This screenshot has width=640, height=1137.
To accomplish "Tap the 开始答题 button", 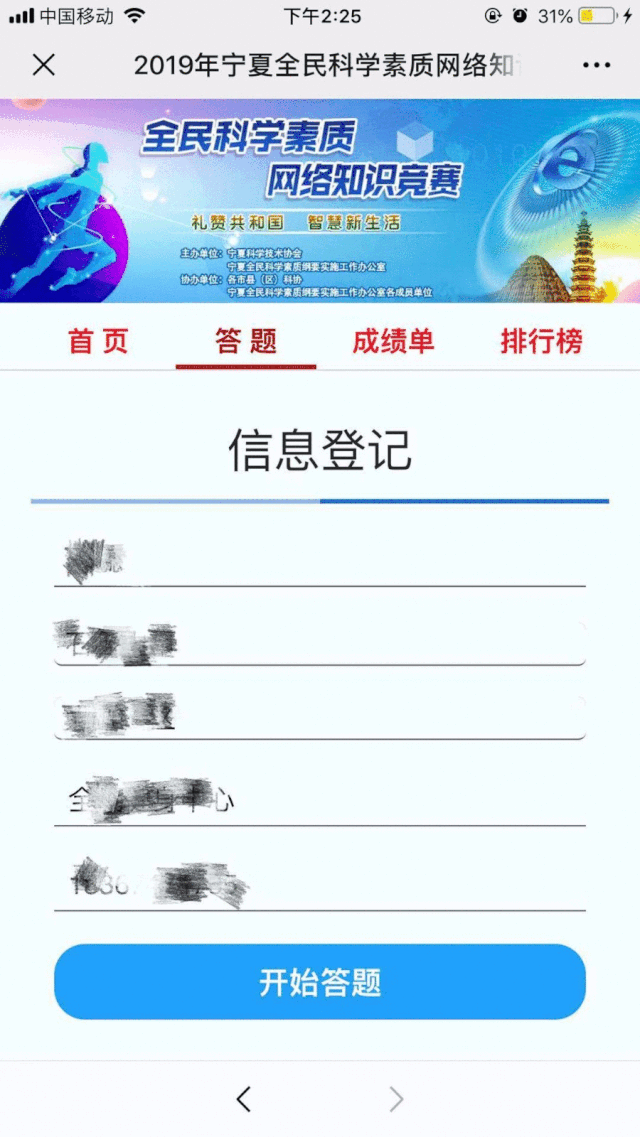I will tap(320, 982).
